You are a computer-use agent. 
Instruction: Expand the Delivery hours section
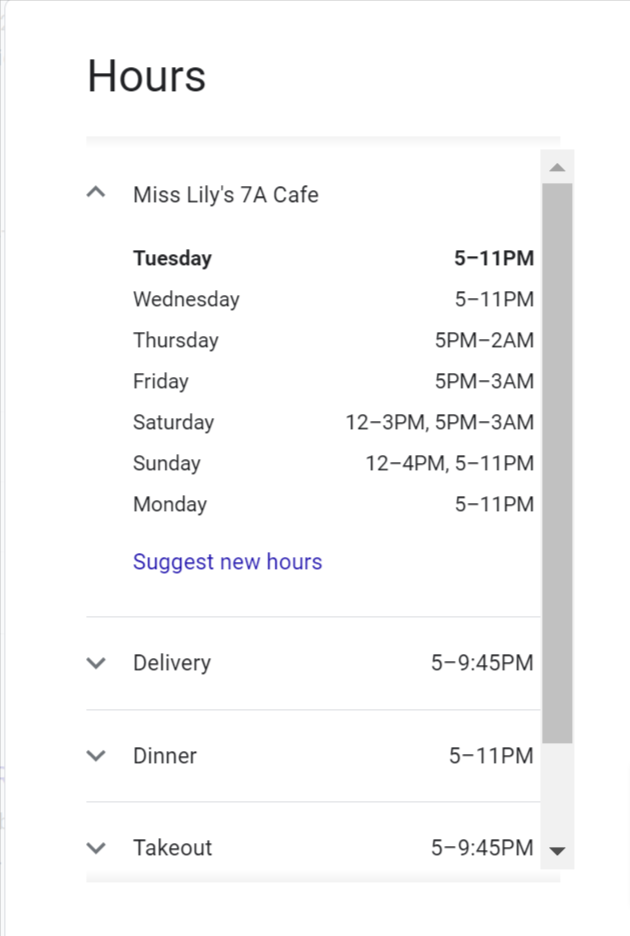coord(96,663)
